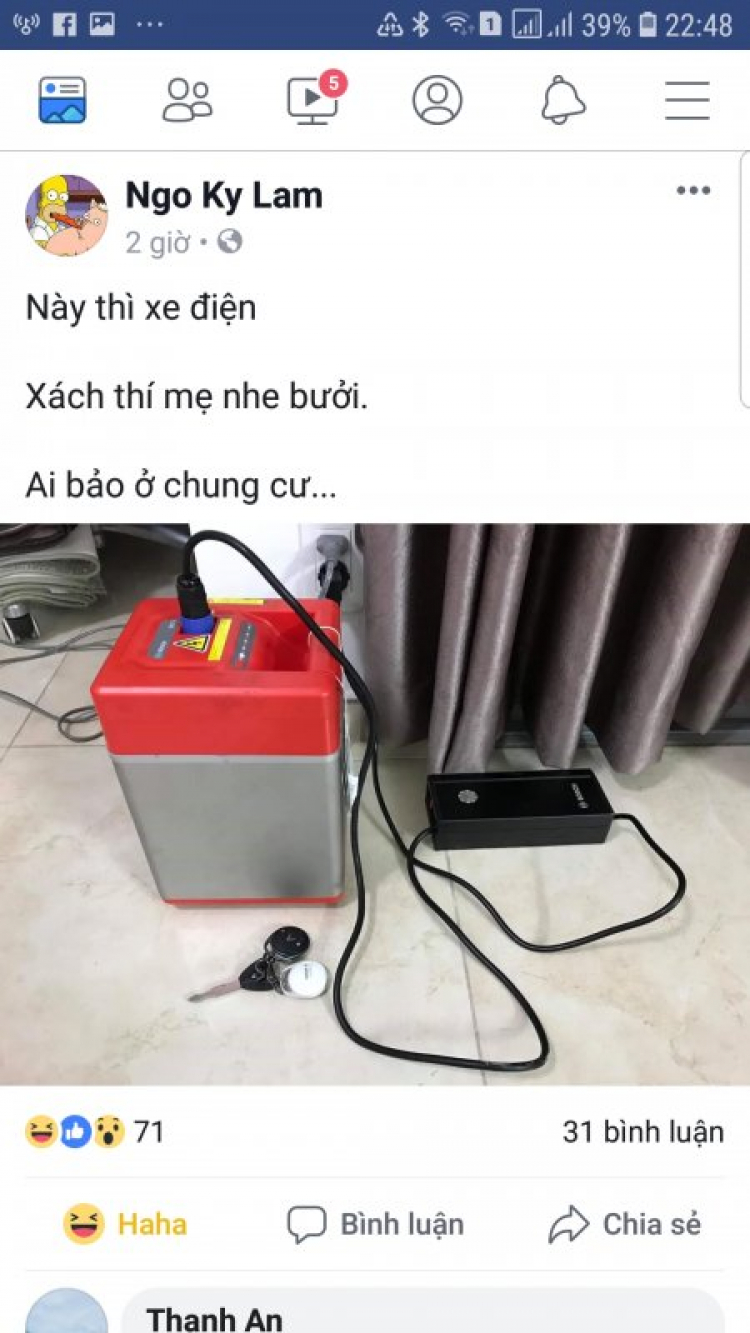Switch to the News Feed tab
This screenshot has height=1333, width=750.
63,100
